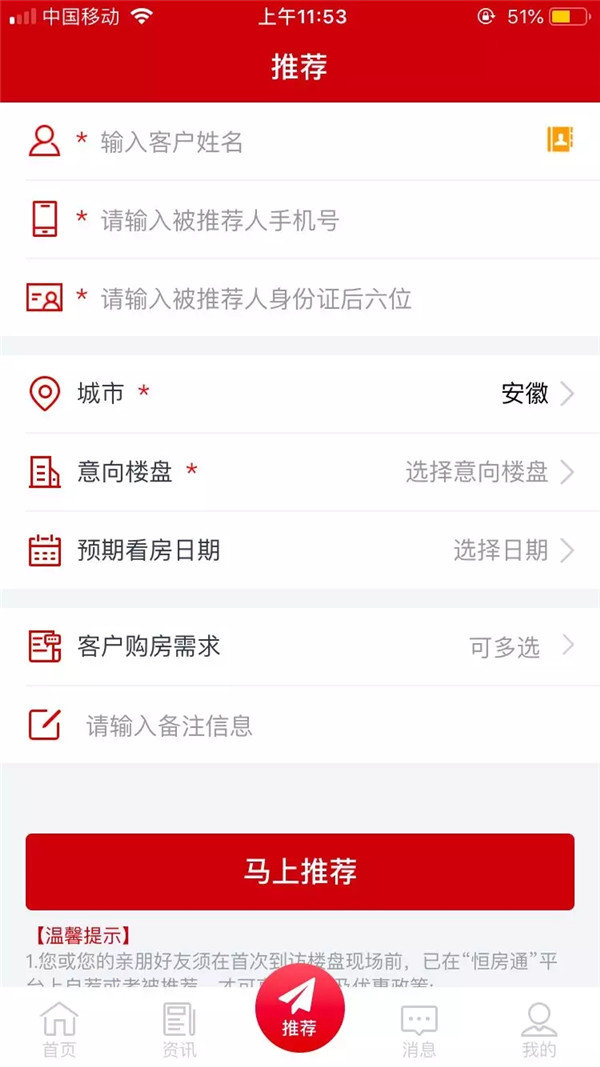Screen dimensions: 600x1067
Task: Submit with the 马上推荐 button
Action: (x=300, y=871)
